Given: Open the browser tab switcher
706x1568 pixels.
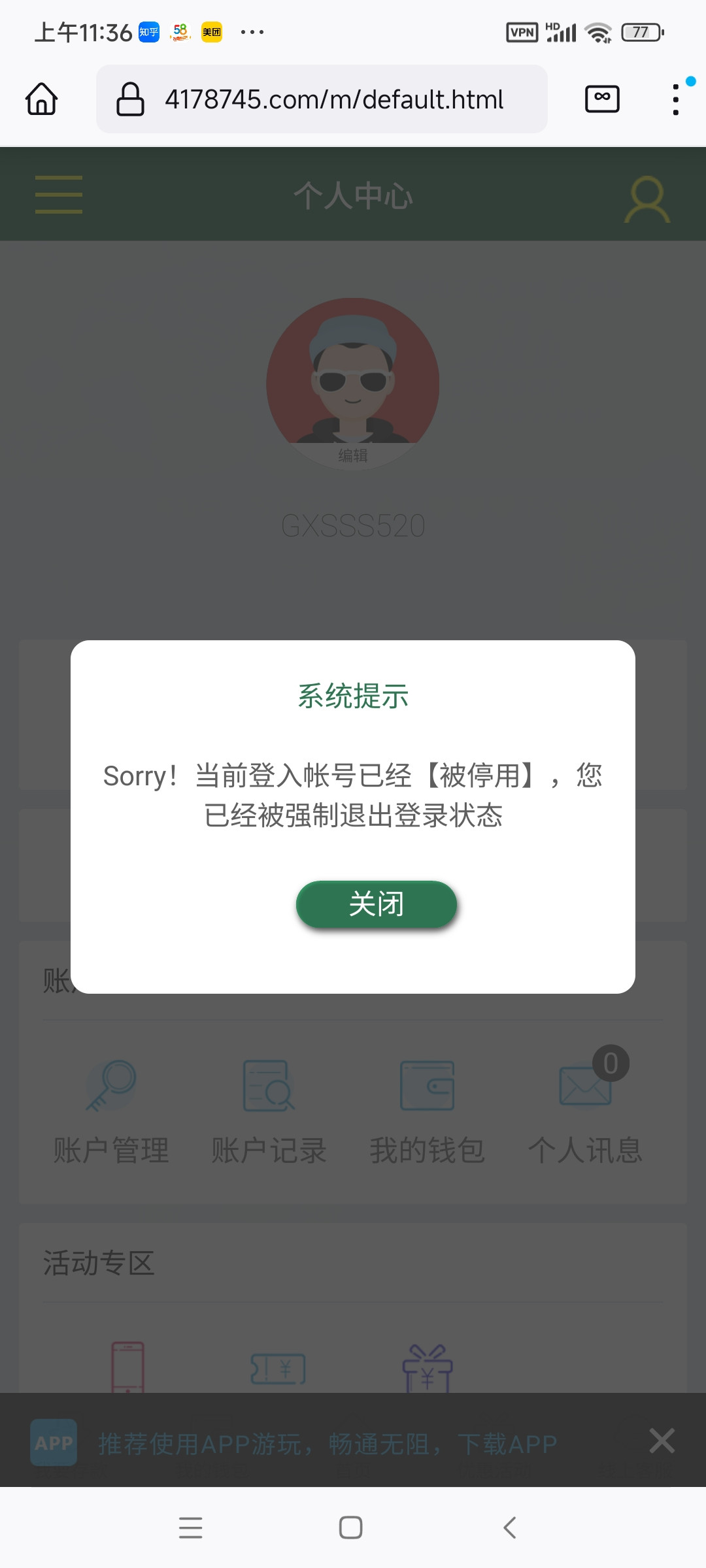Looking at the screenshot, I should [601, 99].
